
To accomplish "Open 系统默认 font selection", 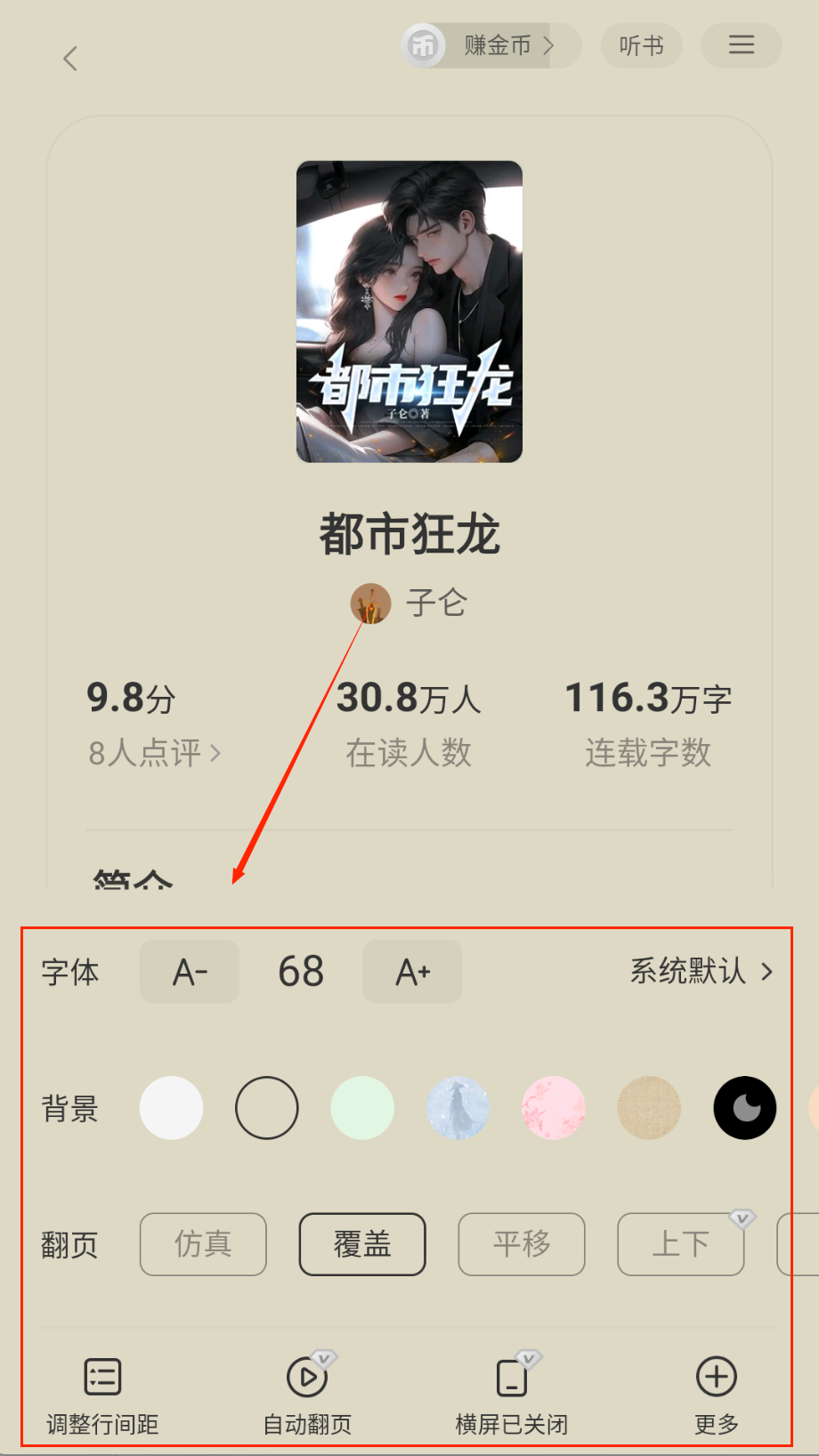I will point(701,971).
